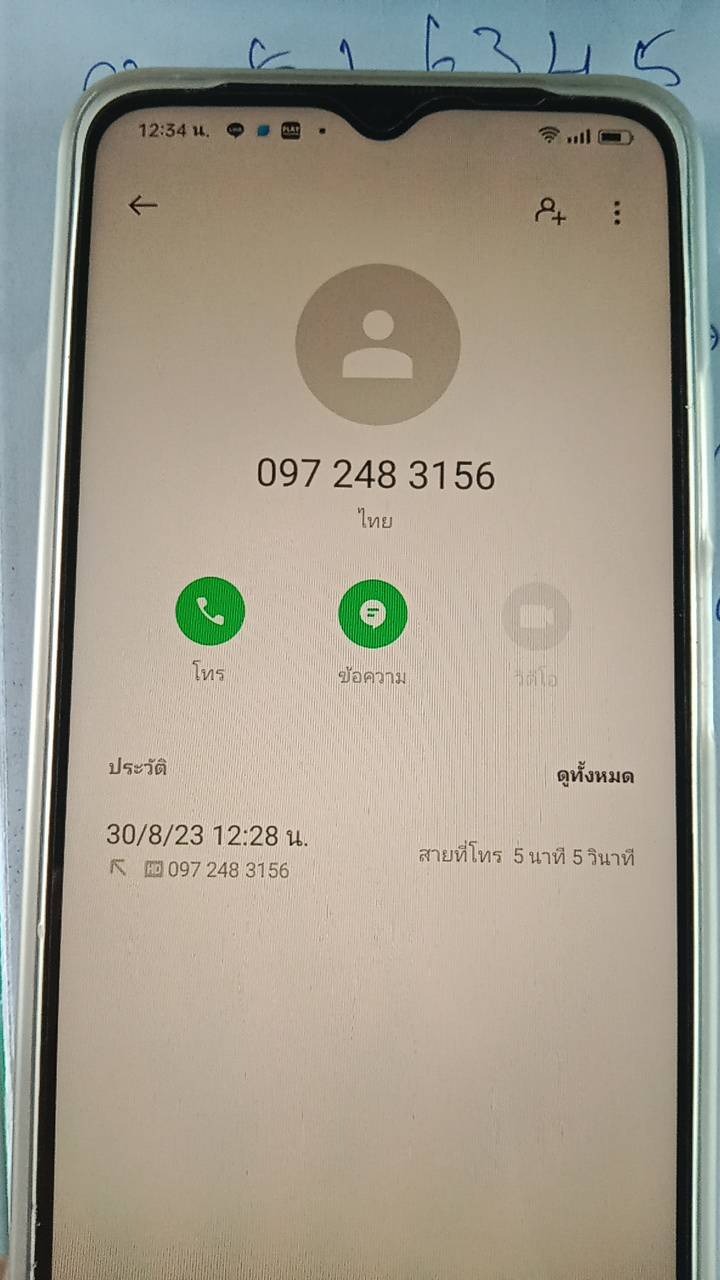The width and height of the screenshot is (720, 1280).
Task: Open the three-dot overflow menu
Action: [617, 212]
